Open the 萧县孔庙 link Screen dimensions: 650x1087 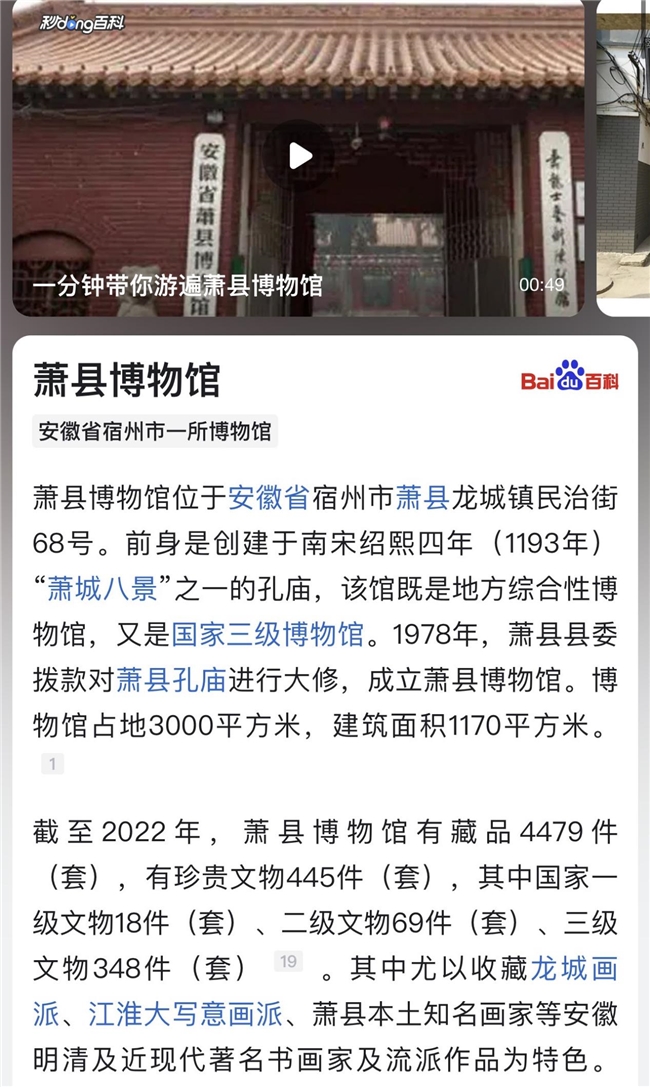point(171,680)
